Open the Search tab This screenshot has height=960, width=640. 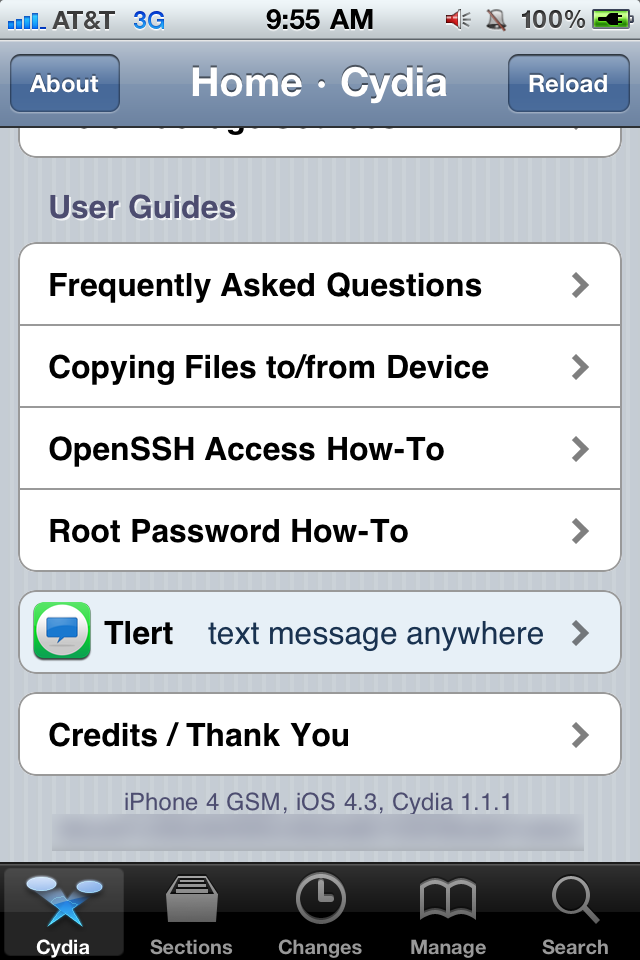point(575,913)
